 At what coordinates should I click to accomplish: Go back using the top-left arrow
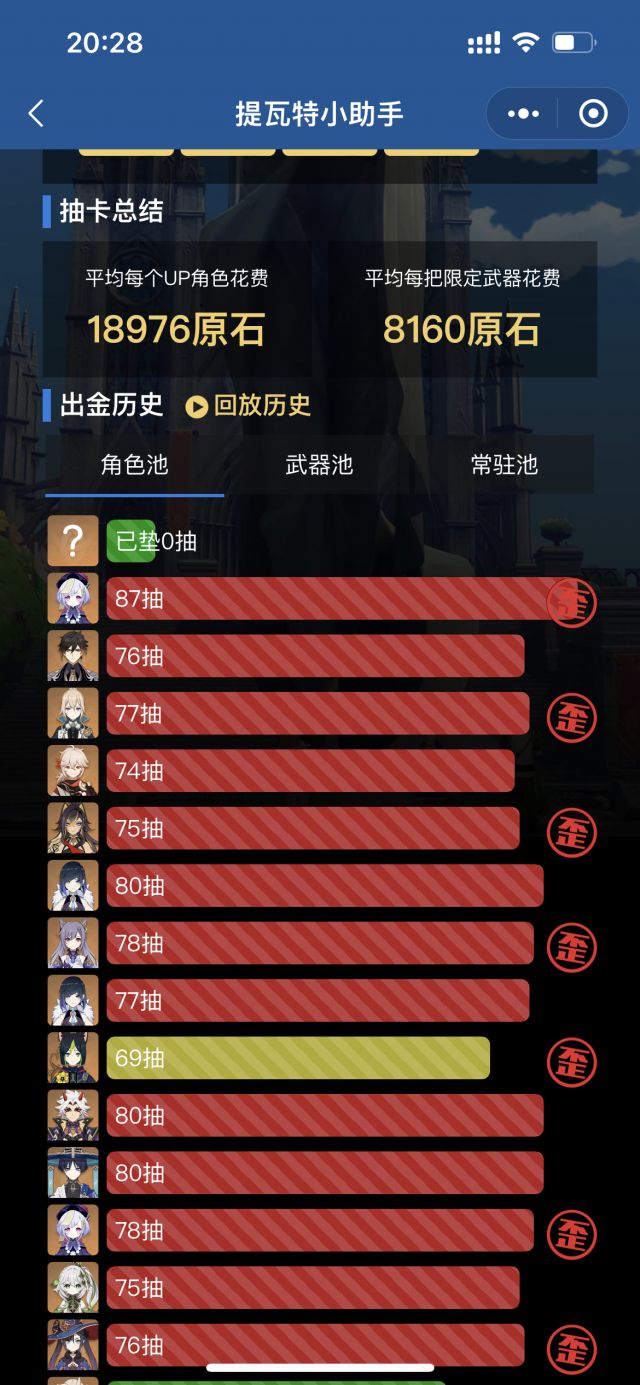[37, 113]
